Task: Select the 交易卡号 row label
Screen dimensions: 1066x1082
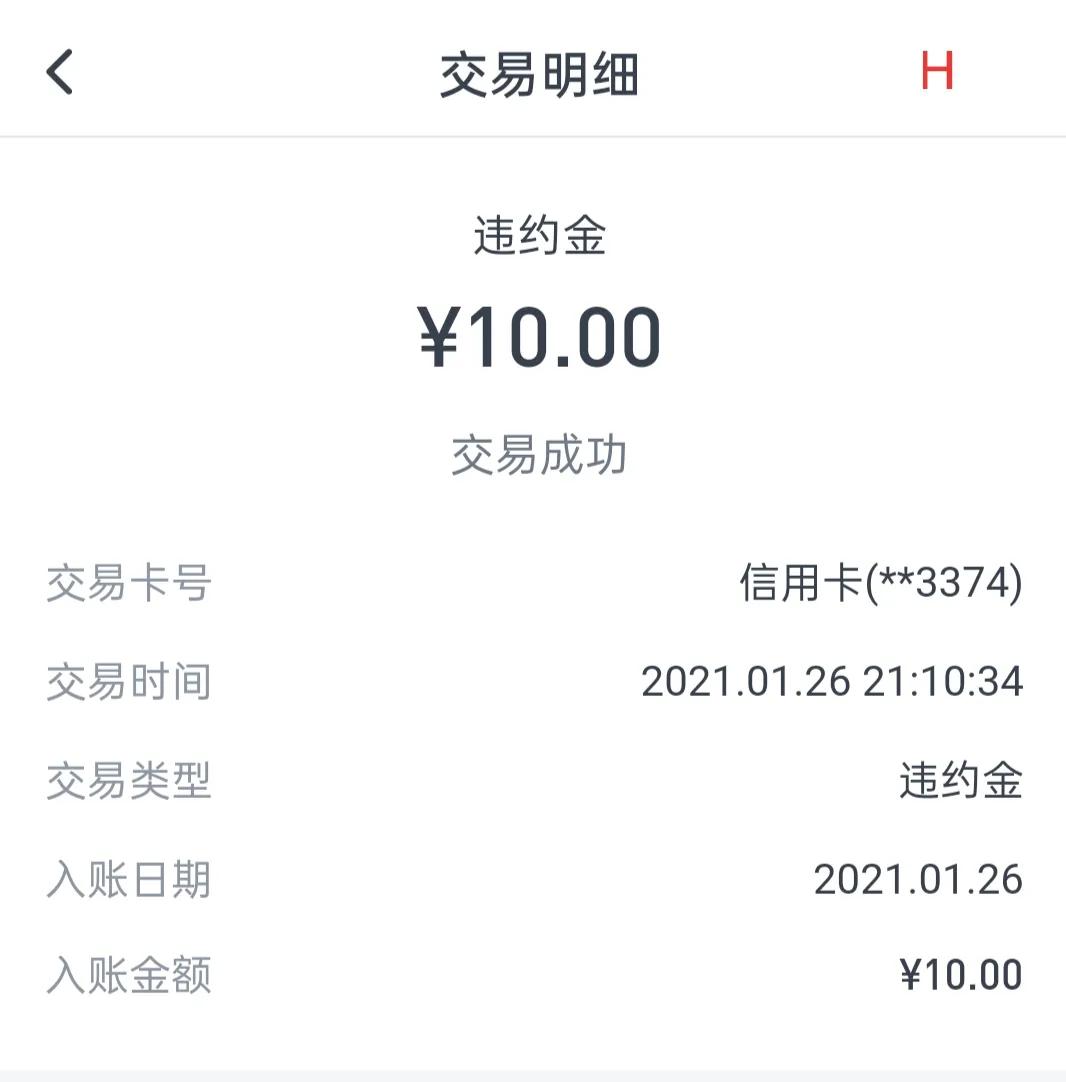Action: [128, 585]
